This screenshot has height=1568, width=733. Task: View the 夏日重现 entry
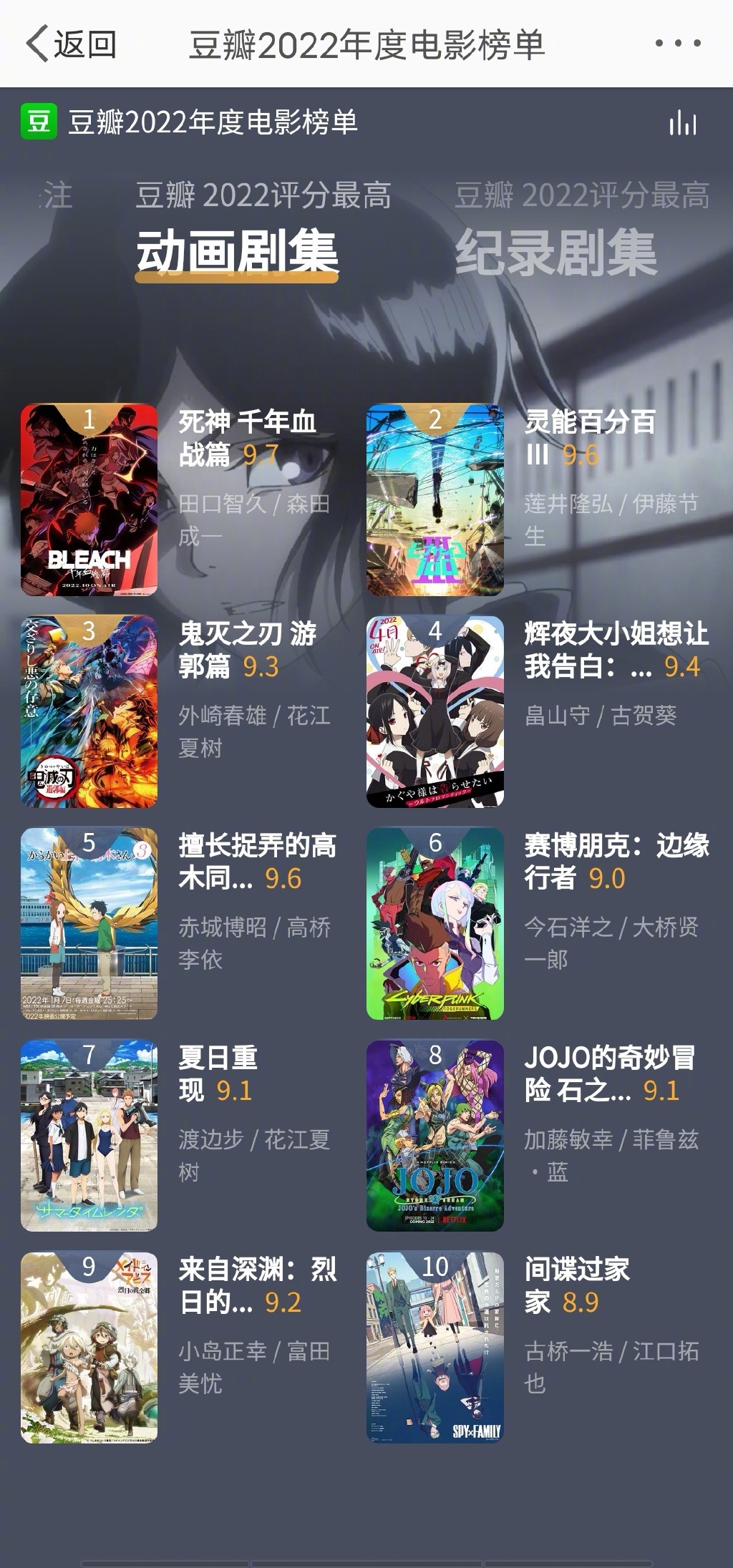(x=89, y=1135)
